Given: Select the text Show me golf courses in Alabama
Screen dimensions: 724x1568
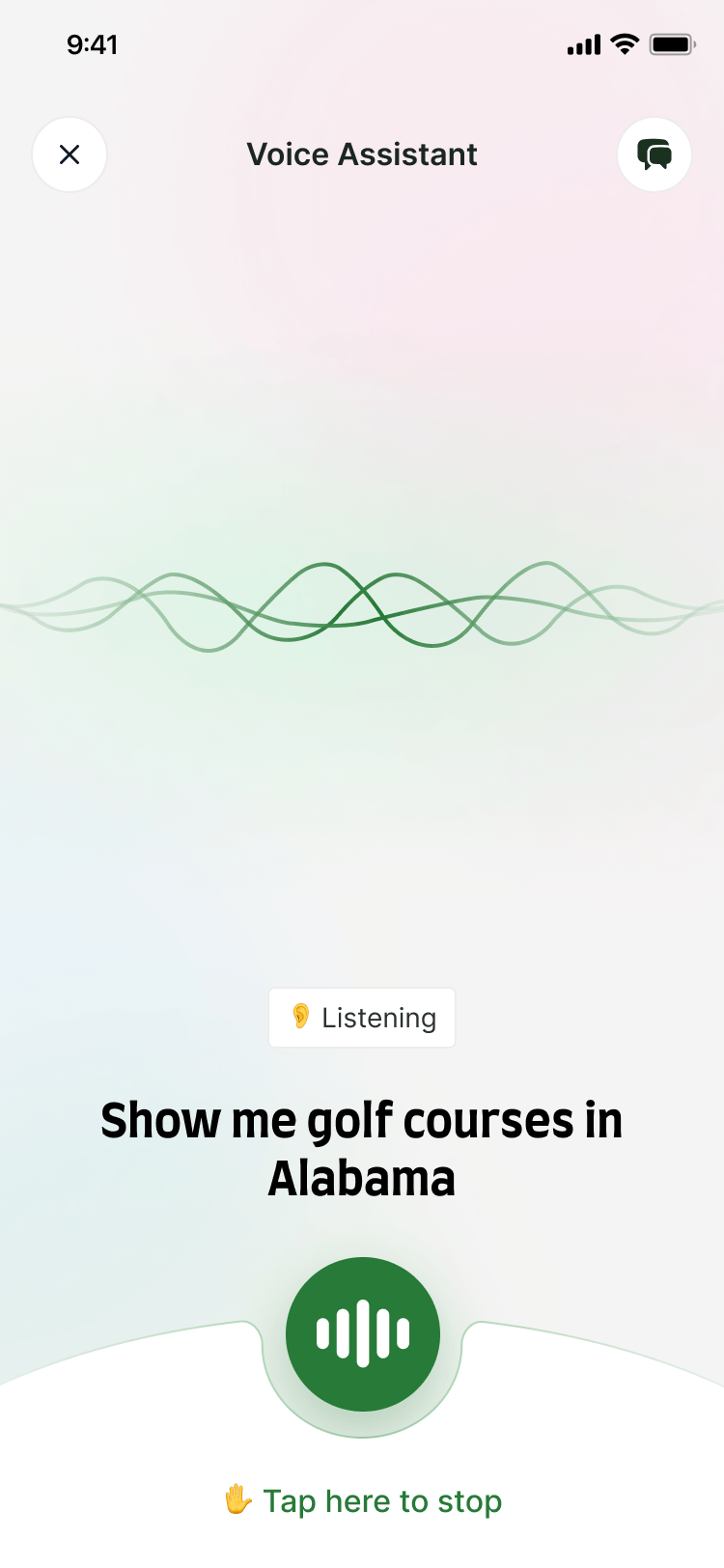Looking at the screenshot, I should click(362, 1149).
